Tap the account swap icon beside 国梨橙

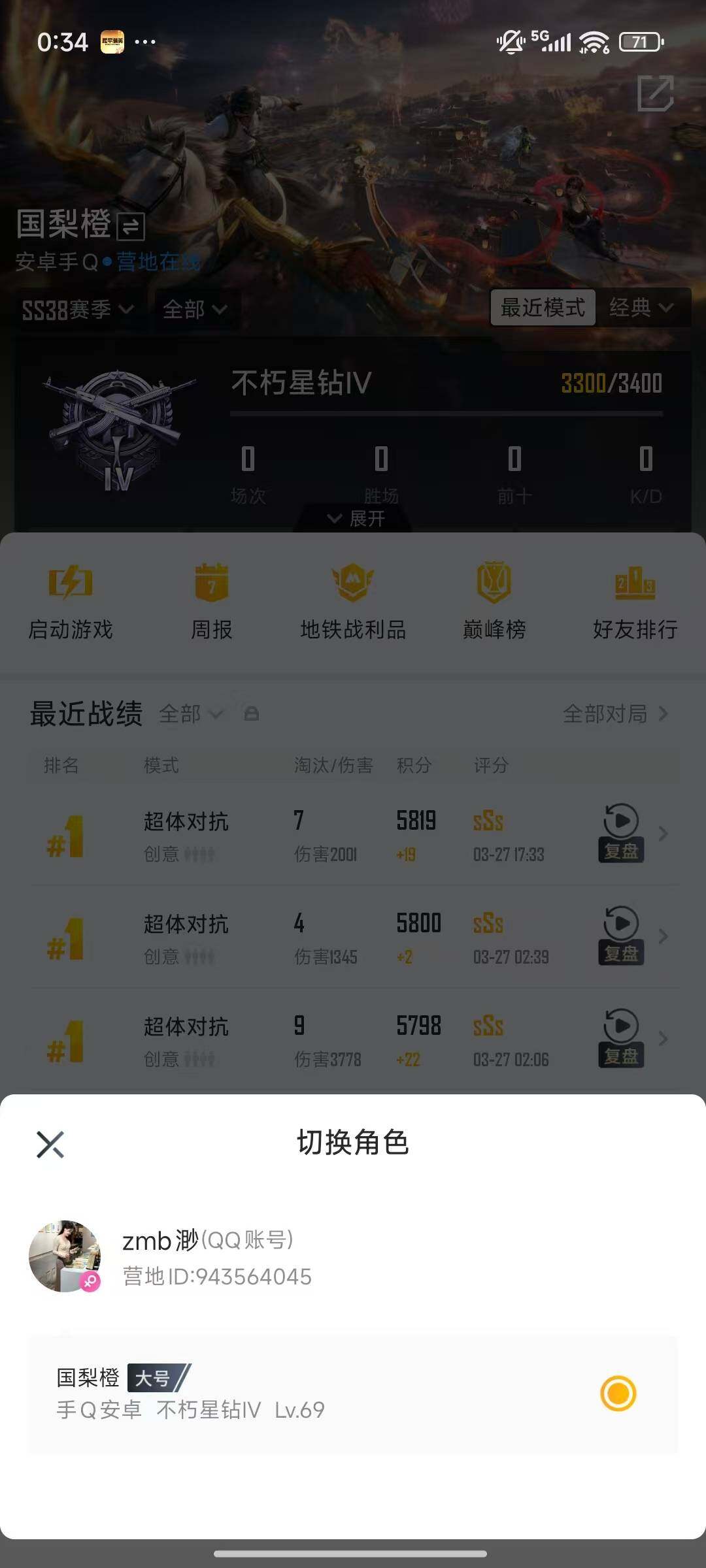point(128,229)
